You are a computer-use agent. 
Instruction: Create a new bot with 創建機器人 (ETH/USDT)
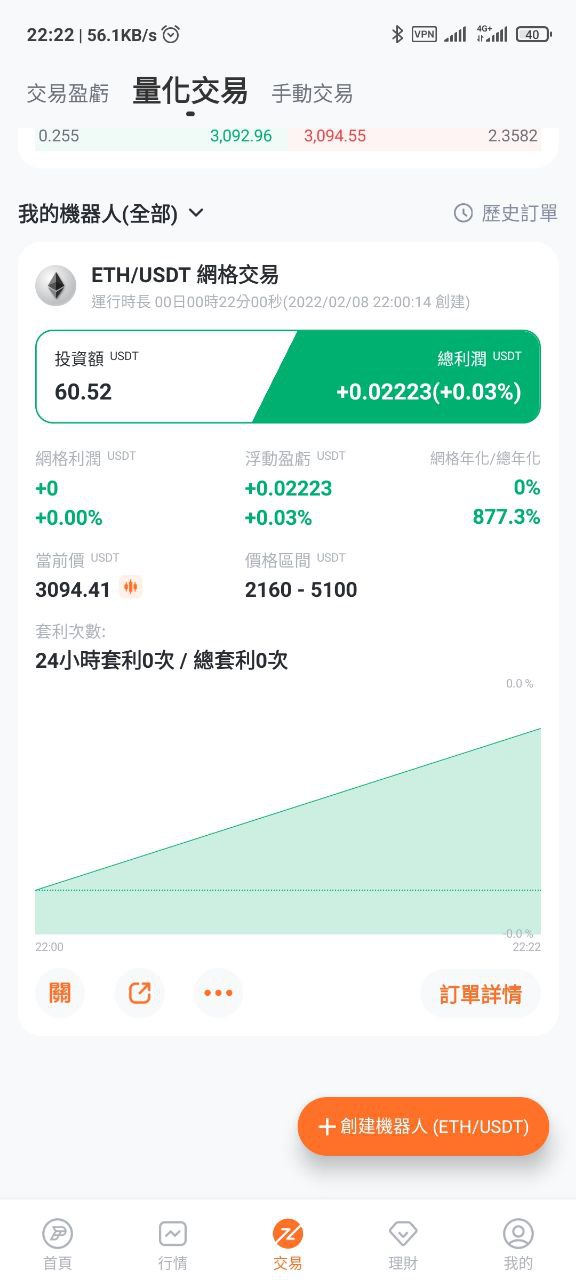424,1126
